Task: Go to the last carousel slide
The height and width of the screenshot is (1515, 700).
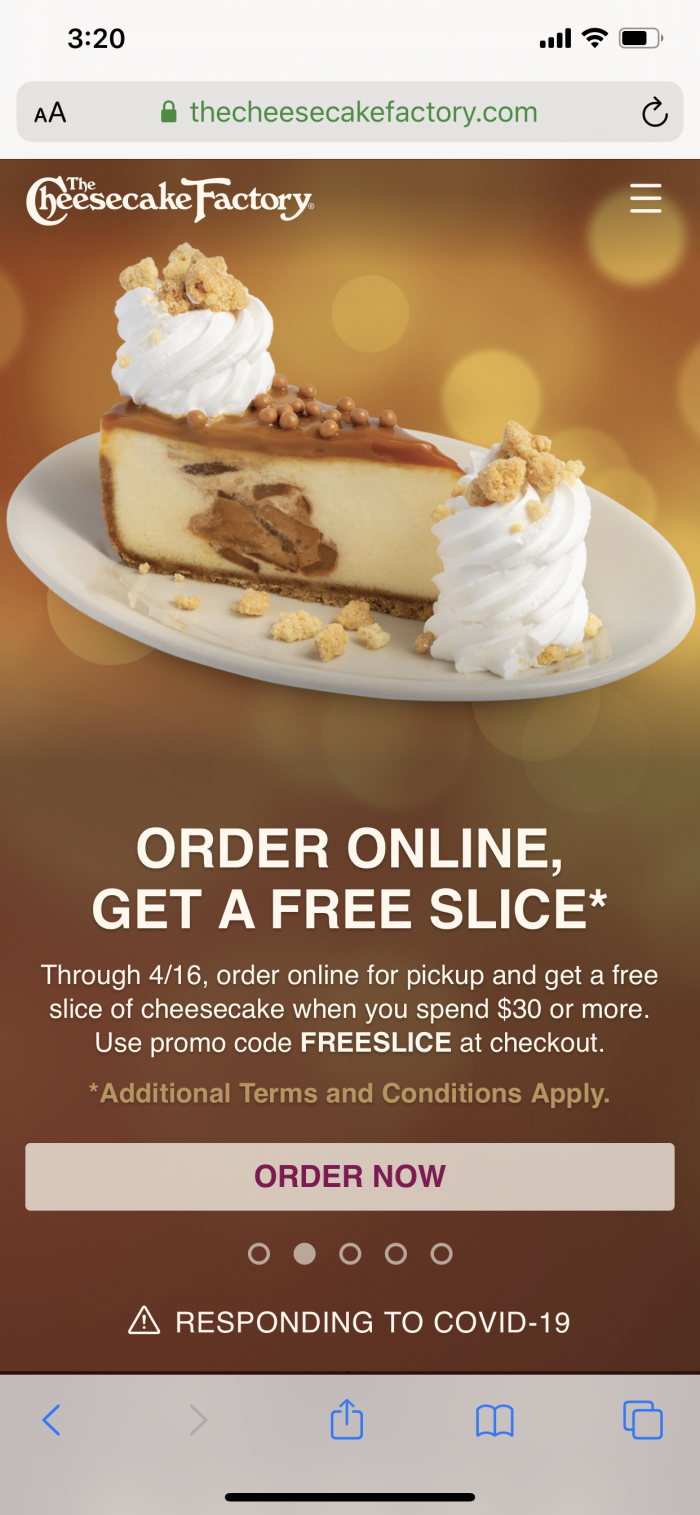Action: pos(441,1253)
